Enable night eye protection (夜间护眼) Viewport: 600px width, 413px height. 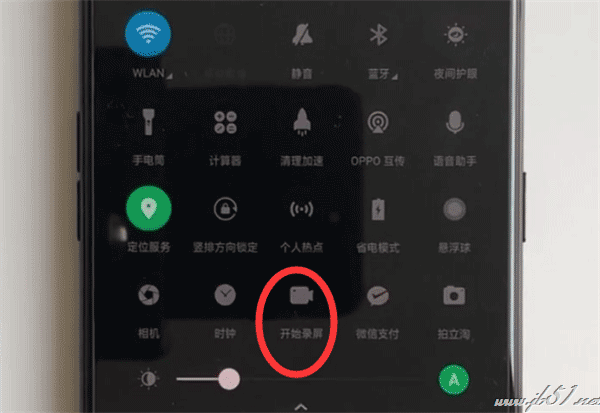(x=456, y=38)
